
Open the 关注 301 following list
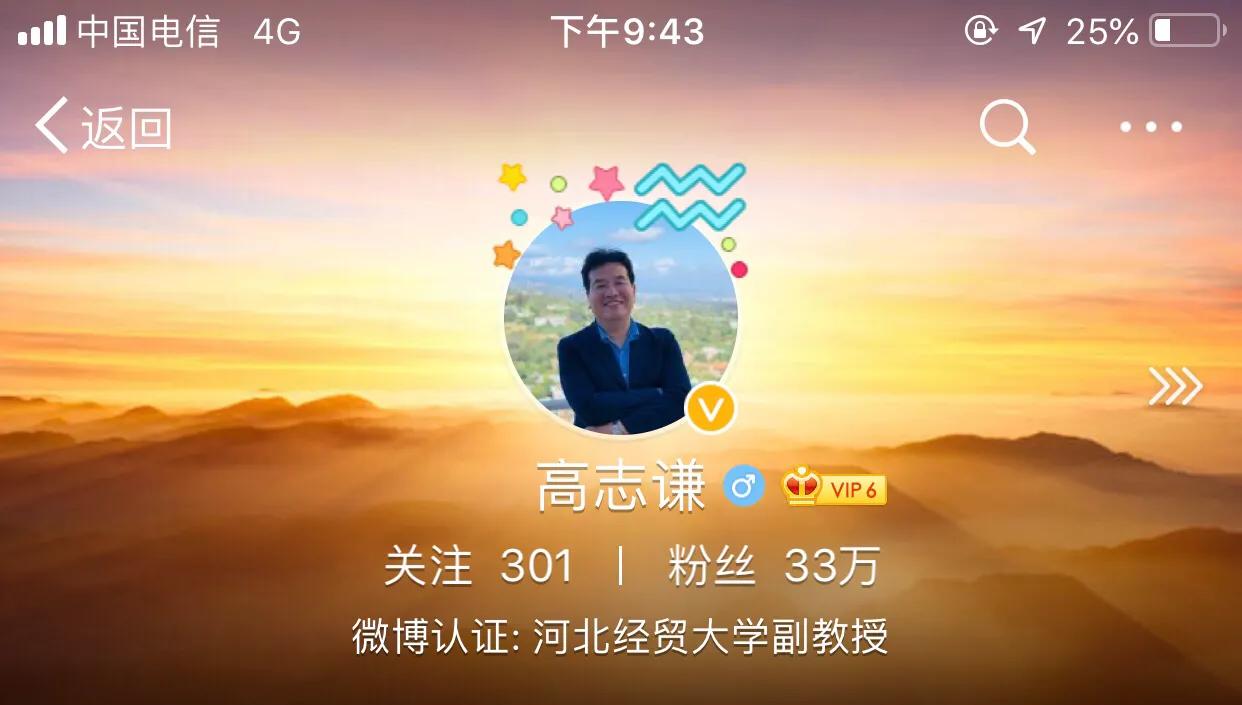click(x=478, y=567)
